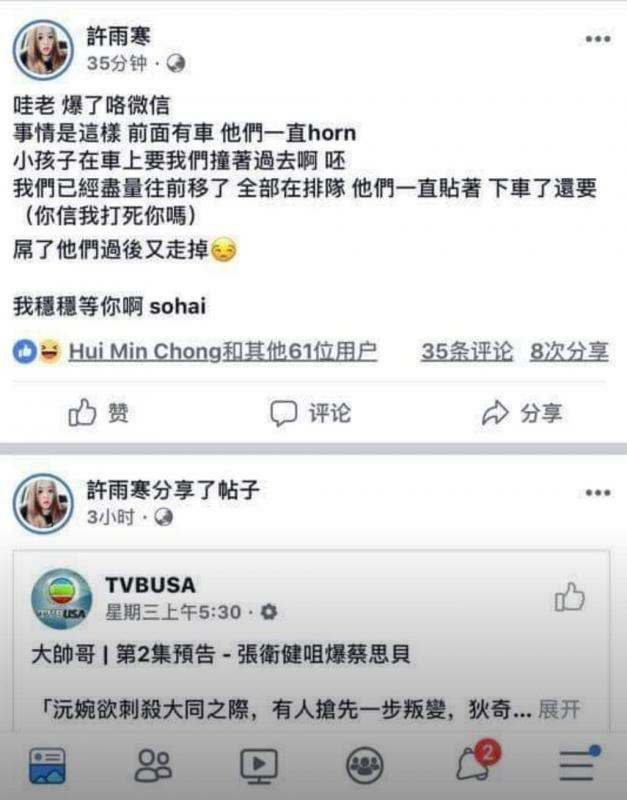Switch to the groups tab
Image resolution: width=627 pixels, height=800 pixels.
(x=365, y=766)
